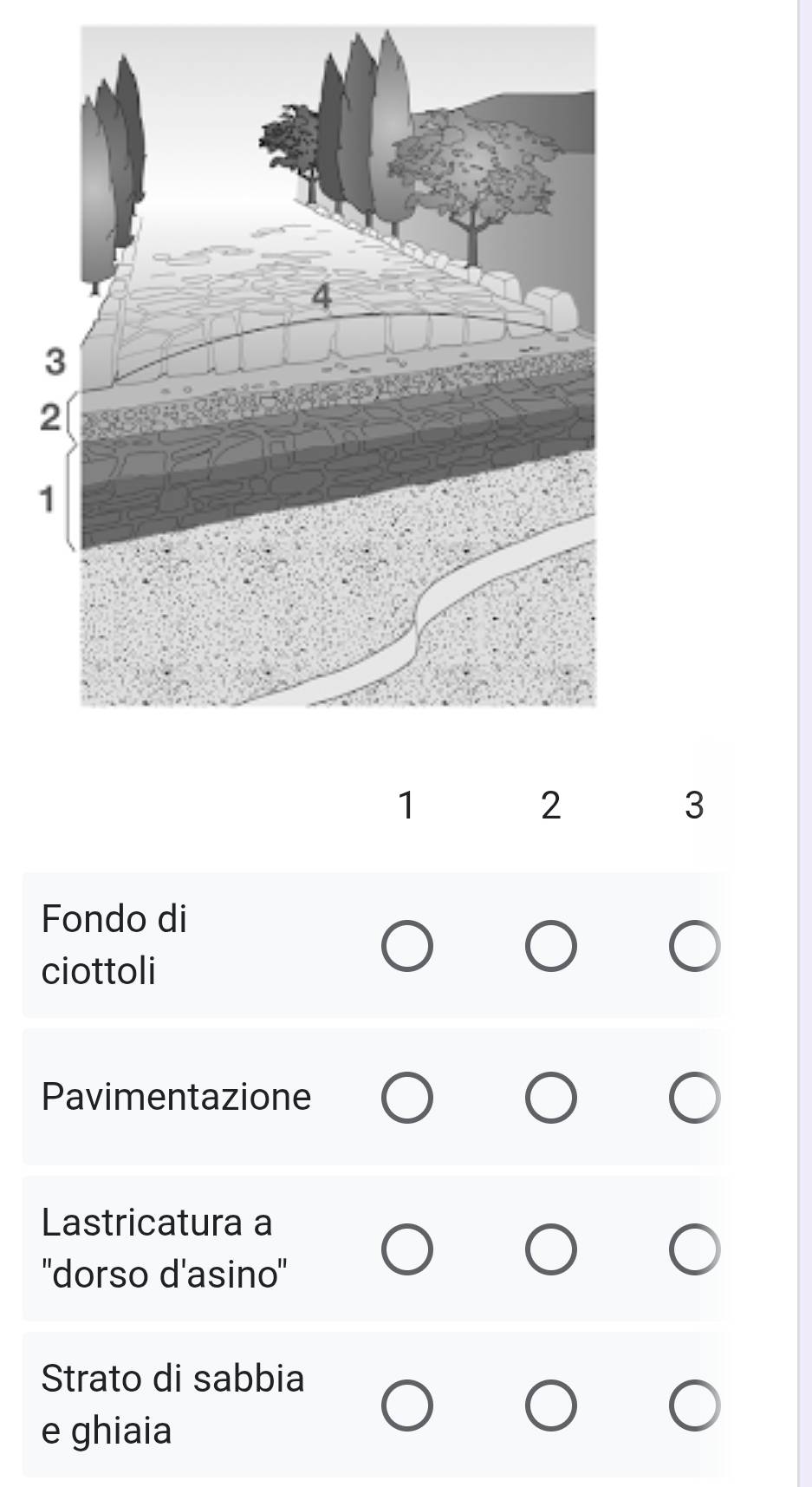812x1487 pixels.
Task: Select option 3 for Fondo di ciottoli
Action: pos(694,946)
